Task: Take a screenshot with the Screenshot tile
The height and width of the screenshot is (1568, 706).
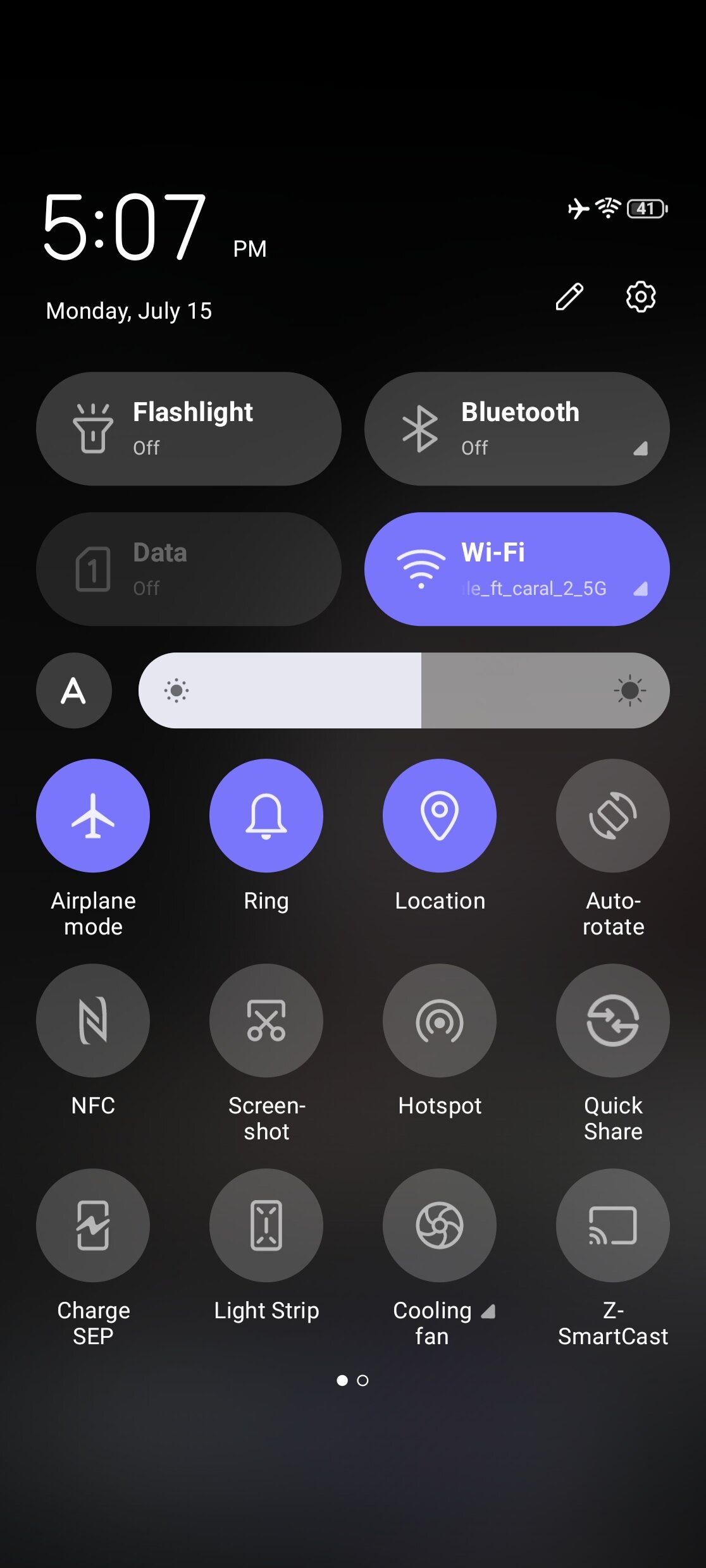Action: (266, 1020)
